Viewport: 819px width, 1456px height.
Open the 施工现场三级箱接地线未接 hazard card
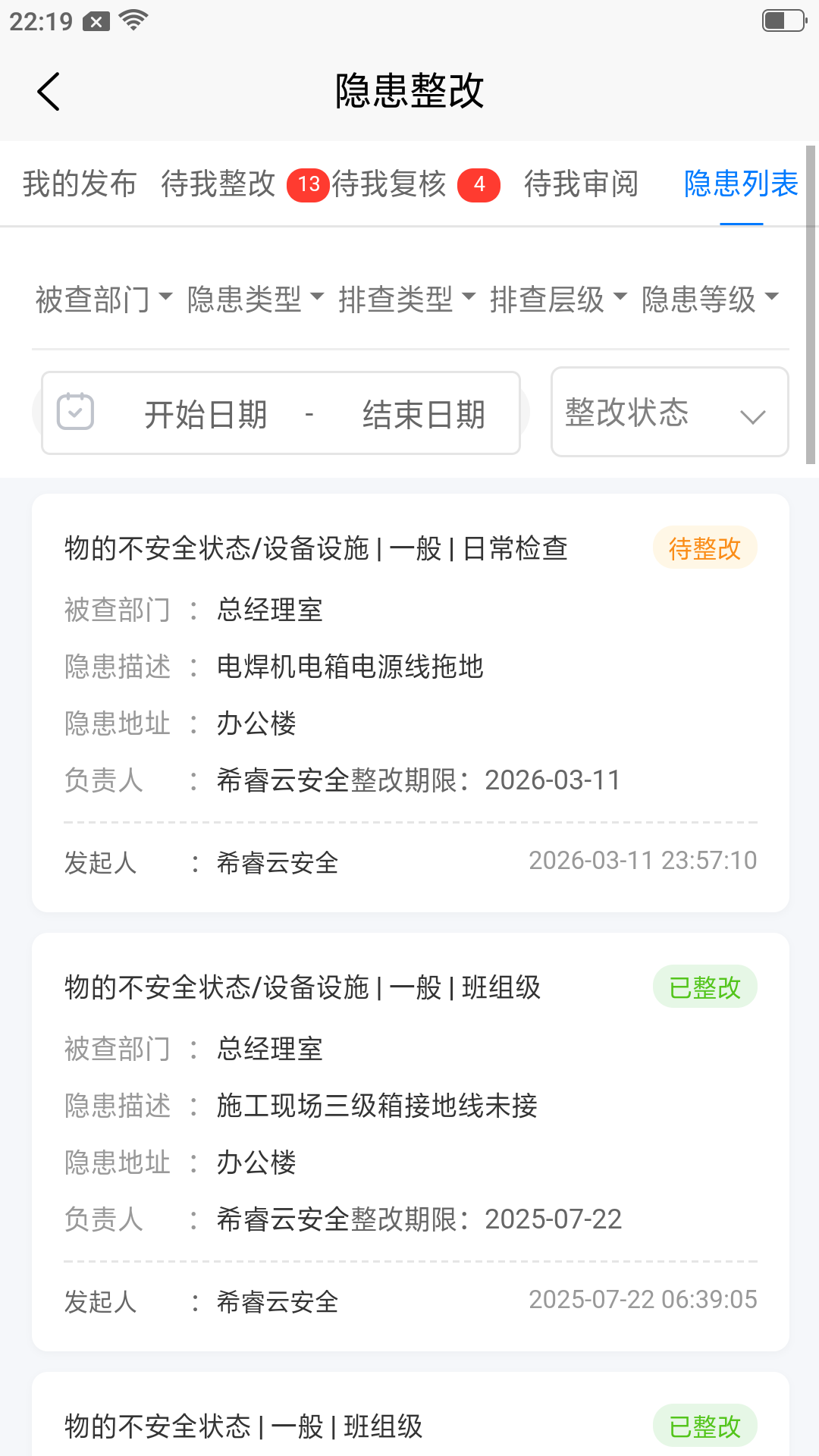click(x=375, y=1106)
